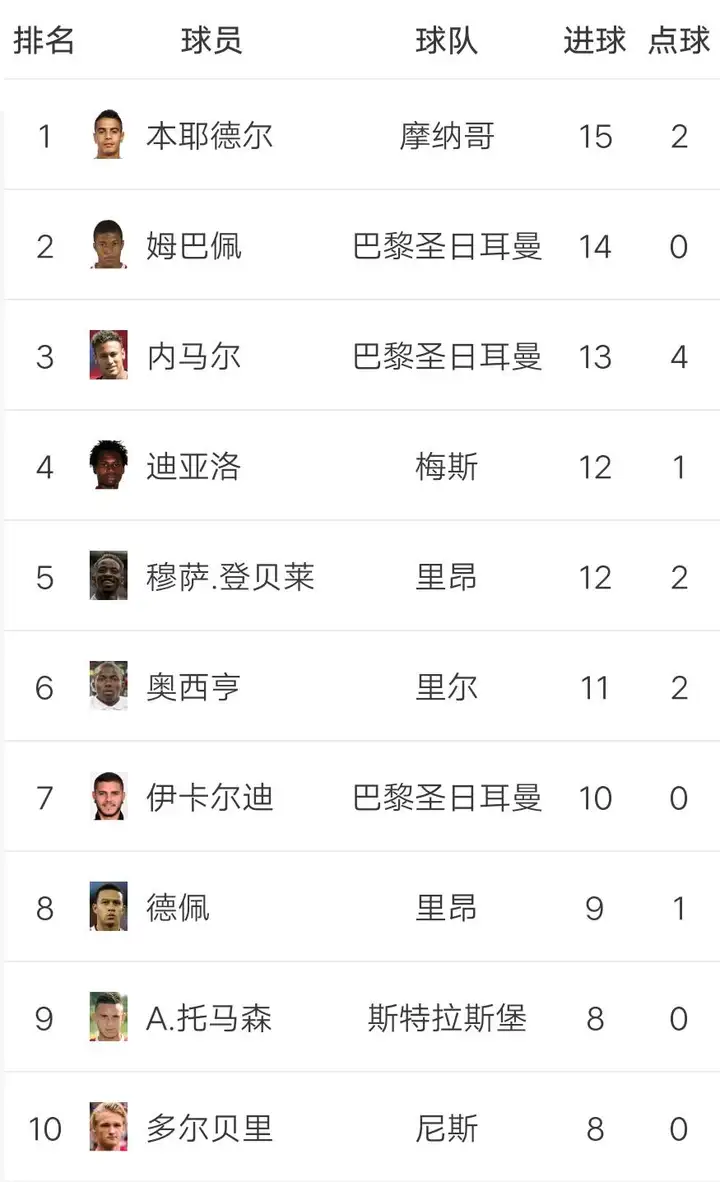Open 本耶德尔's player row
This screenshot has height=1182, width=720.
coord(209,136)
